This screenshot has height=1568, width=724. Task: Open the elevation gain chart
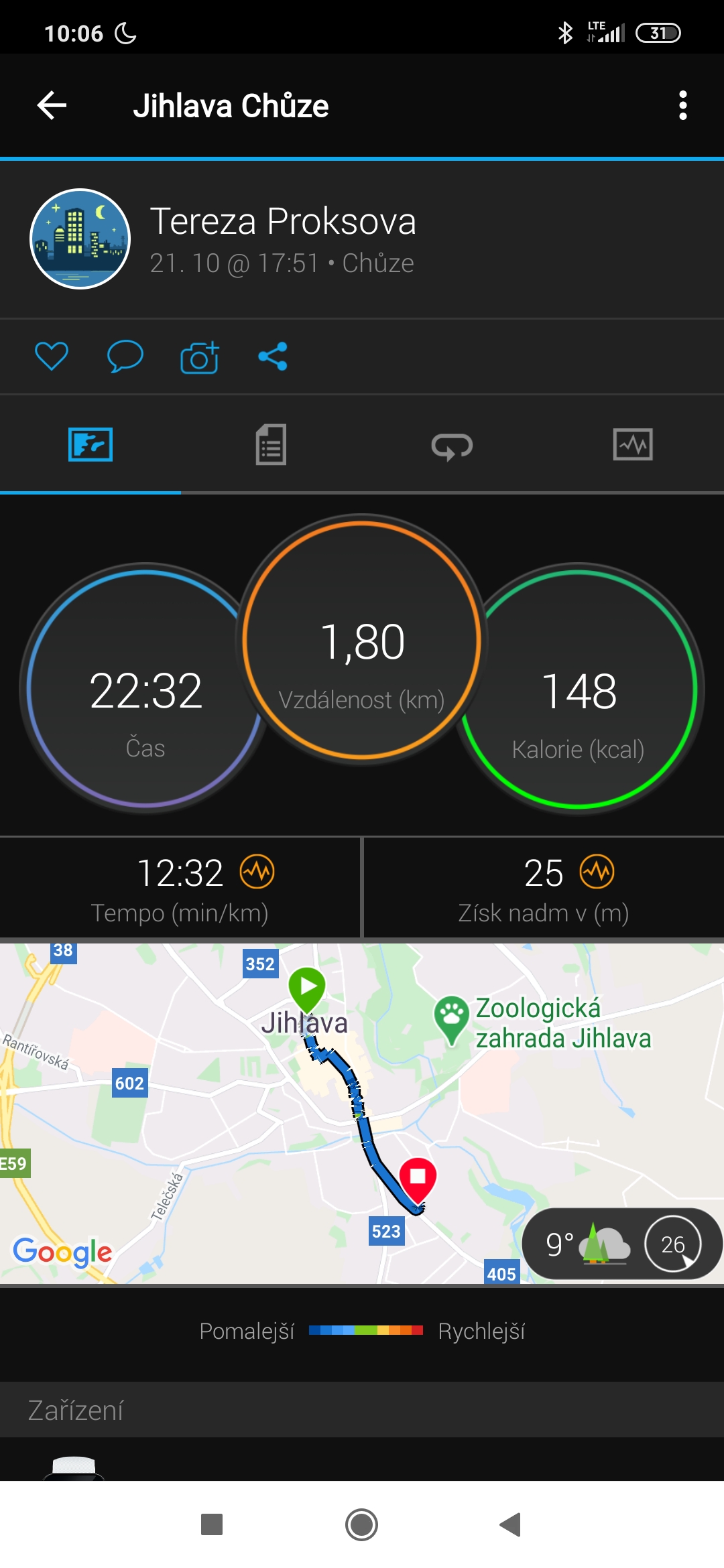[x=544, y=887]
